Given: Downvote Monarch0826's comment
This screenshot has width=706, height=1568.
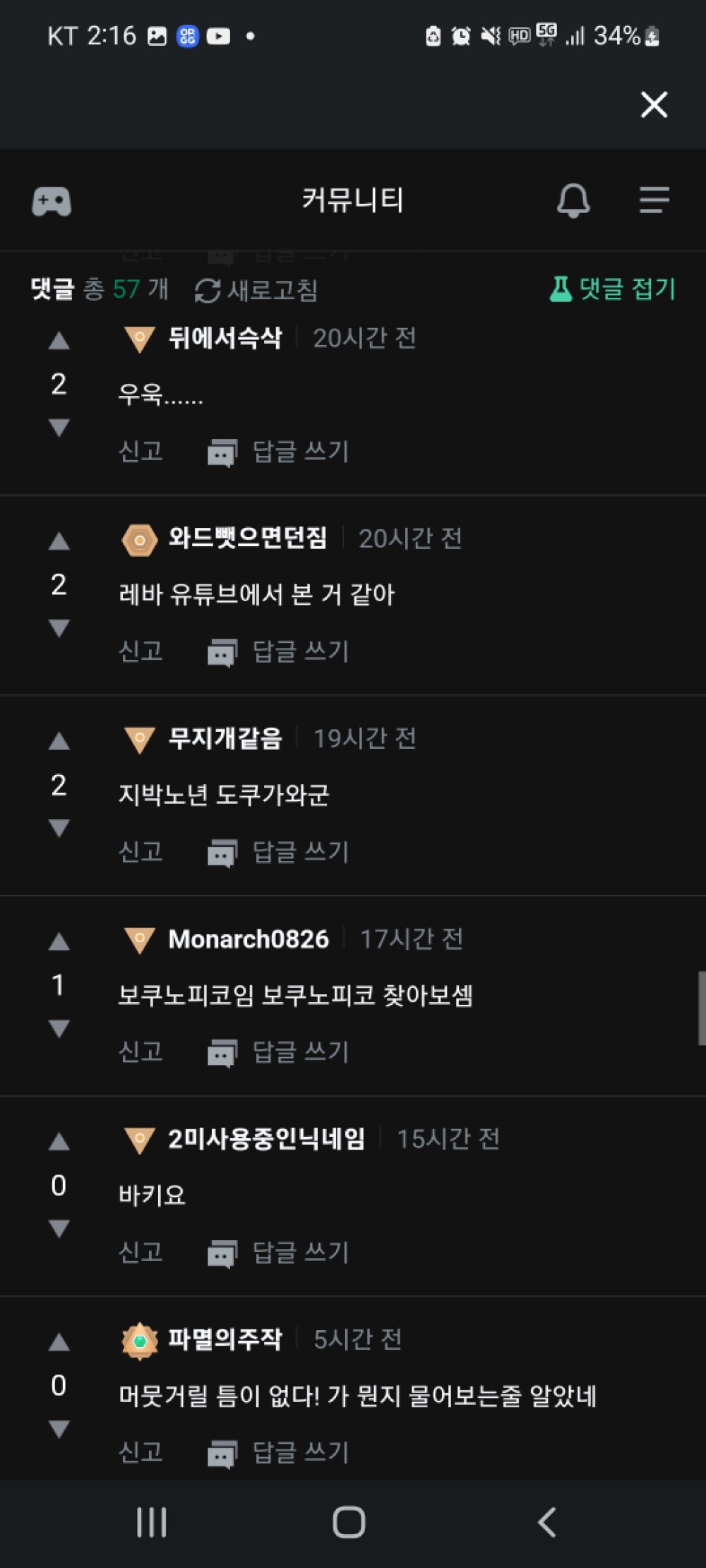Looking at the screenshot, I should click(59, 1028).
